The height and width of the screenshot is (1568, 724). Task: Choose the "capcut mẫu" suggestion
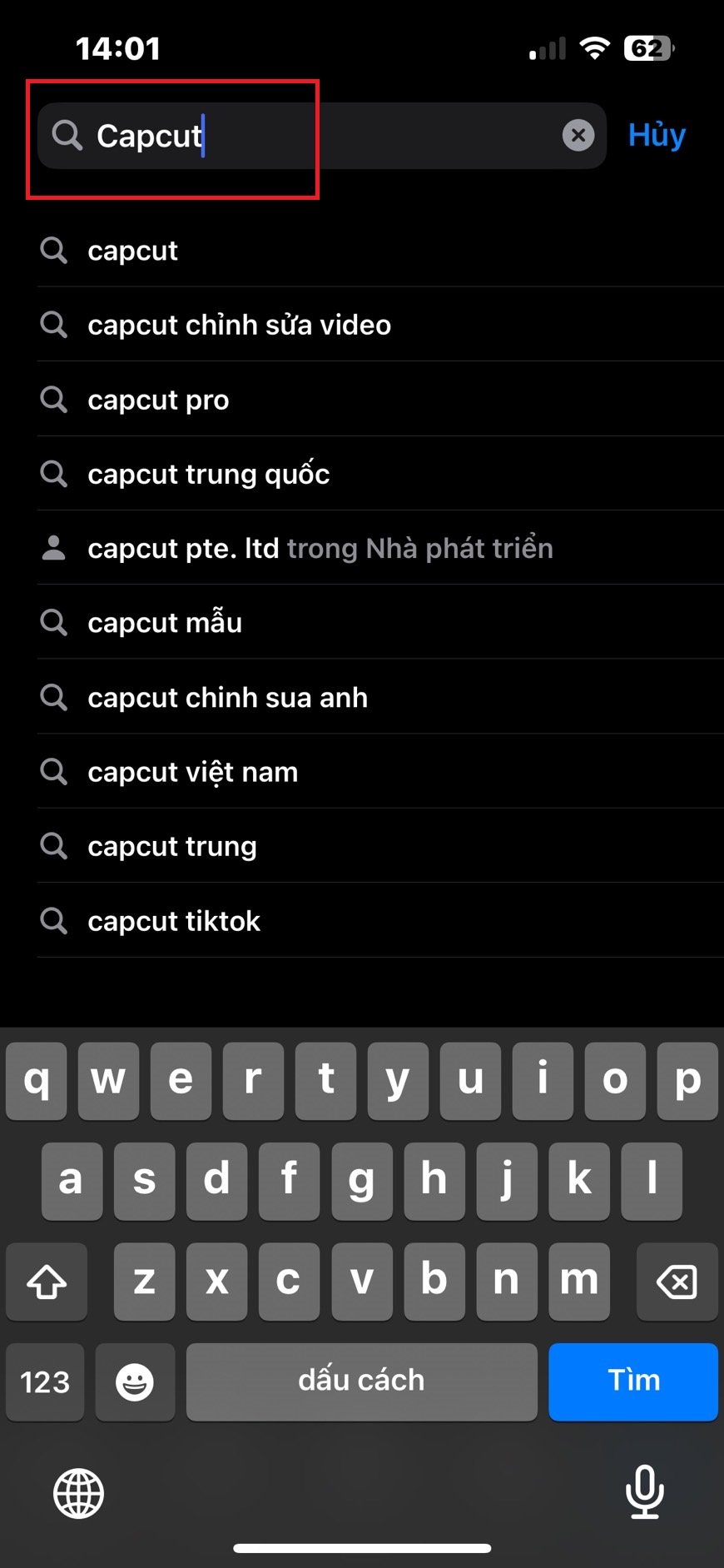tap(379, 623)
